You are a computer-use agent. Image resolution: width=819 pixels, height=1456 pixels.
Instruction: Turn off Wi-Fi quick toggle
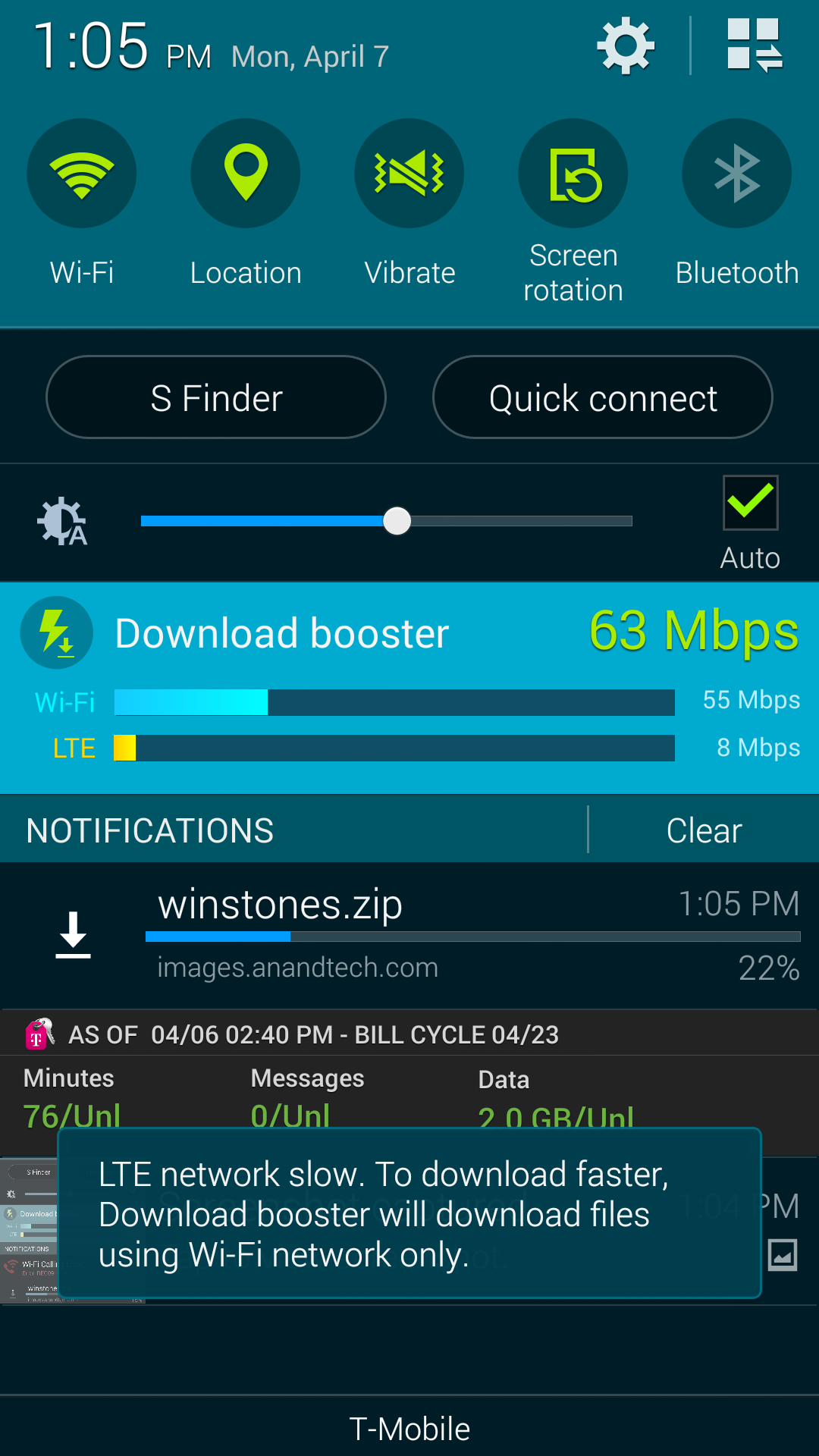(82, 174)
